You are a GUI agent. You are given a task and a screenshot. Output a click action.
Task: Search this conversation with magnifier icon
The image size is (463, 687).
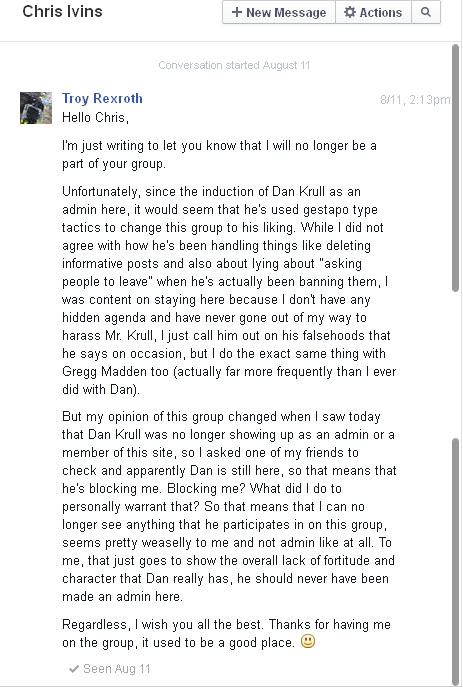pos(426,12)
